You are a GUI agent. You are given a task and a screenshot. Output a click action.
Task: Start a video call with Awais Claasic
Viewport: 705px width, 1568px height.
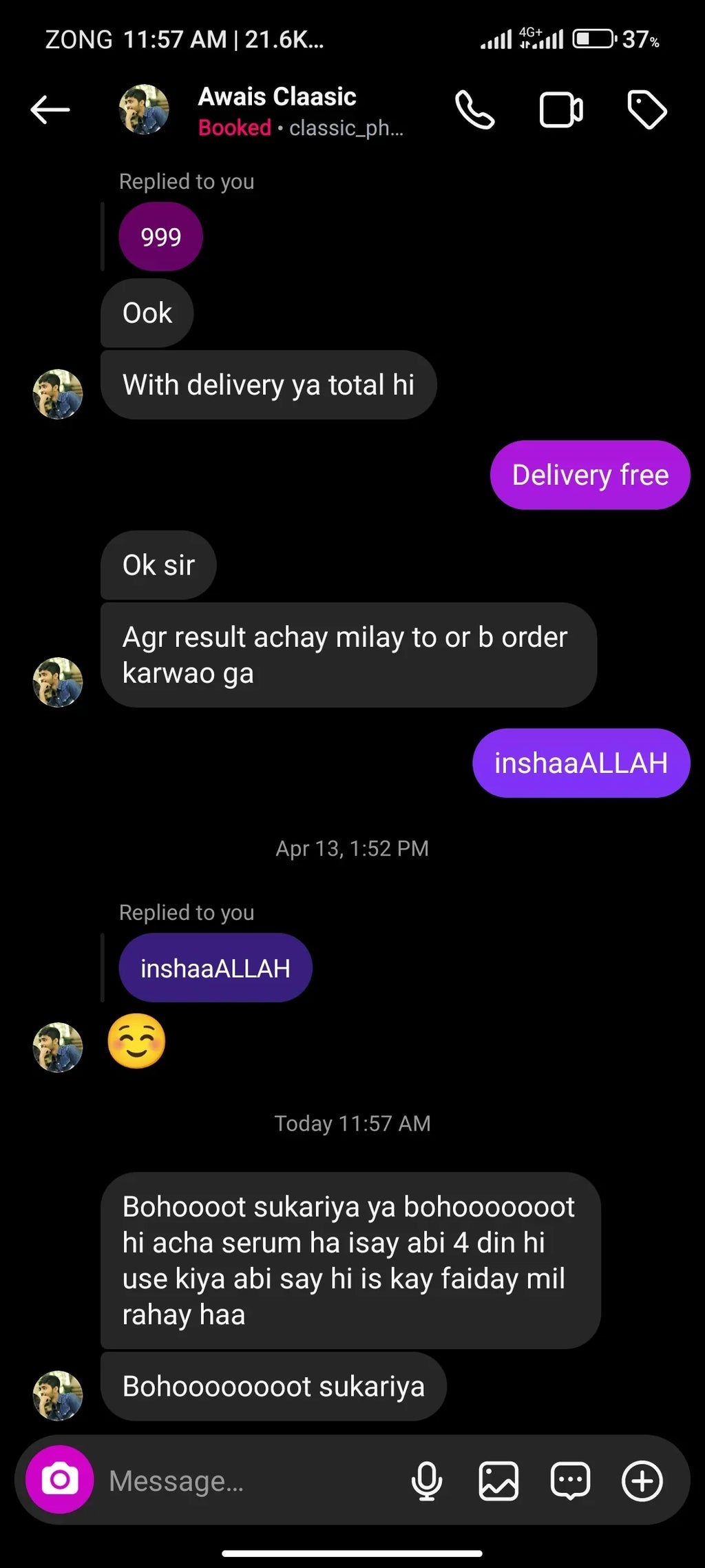tap(560, 110)
